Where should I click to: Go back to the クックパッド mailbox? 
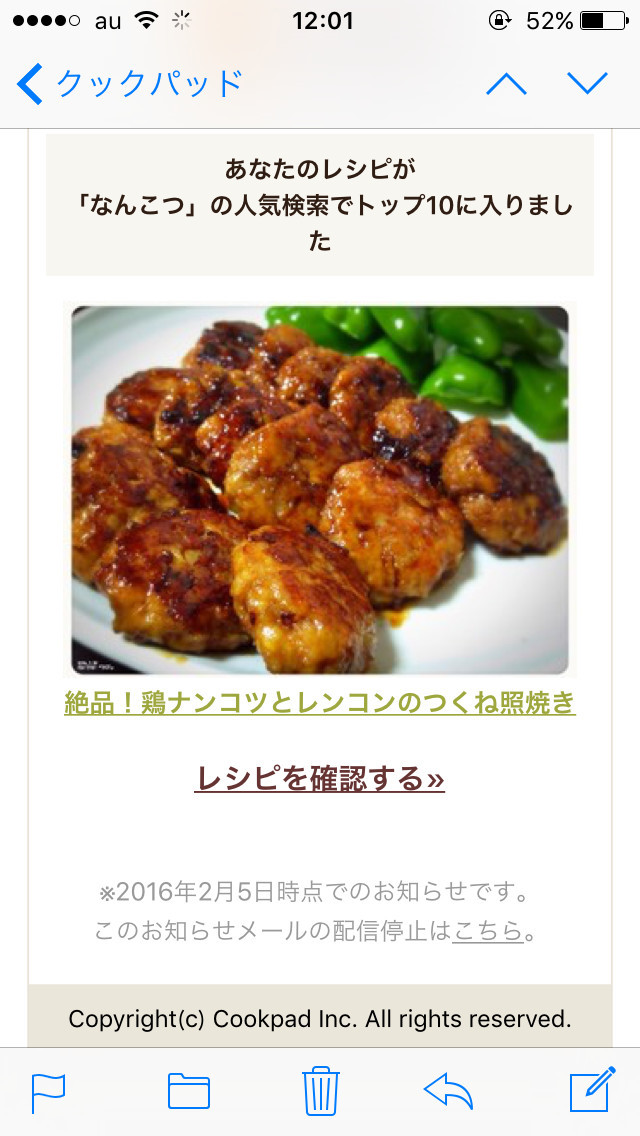point(130,83)
